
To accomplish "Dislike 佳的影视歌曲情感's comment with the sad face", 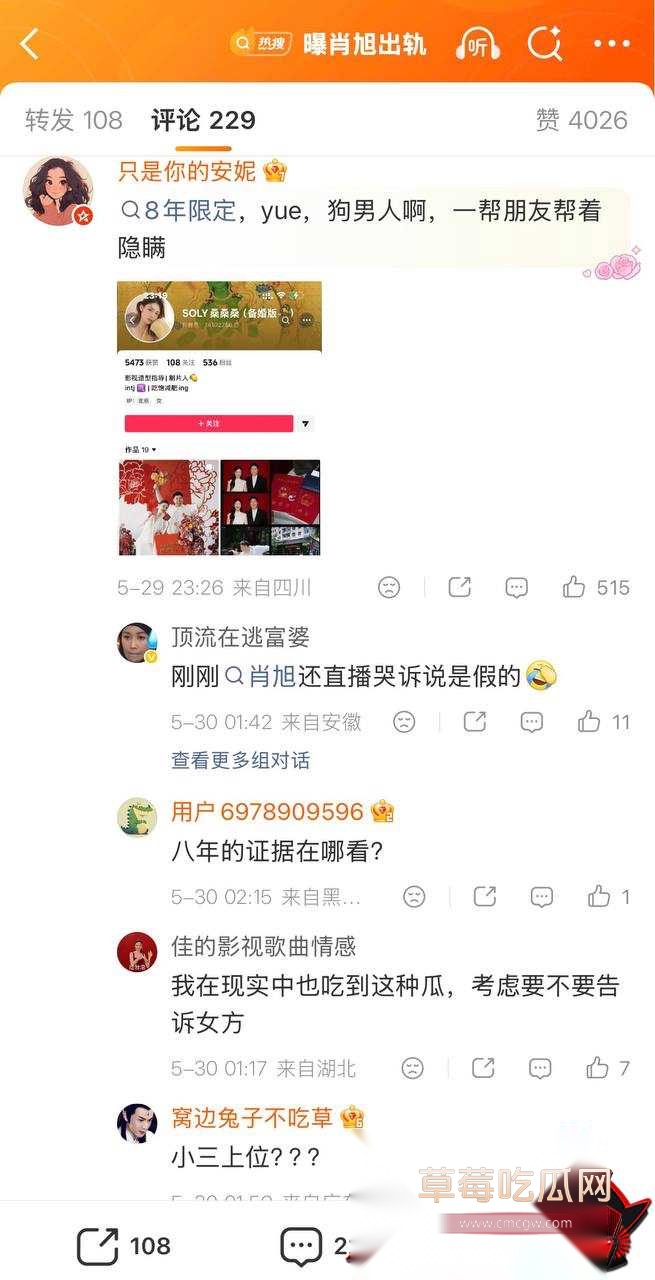I will pyautogui.click(x=412, y=1068).
